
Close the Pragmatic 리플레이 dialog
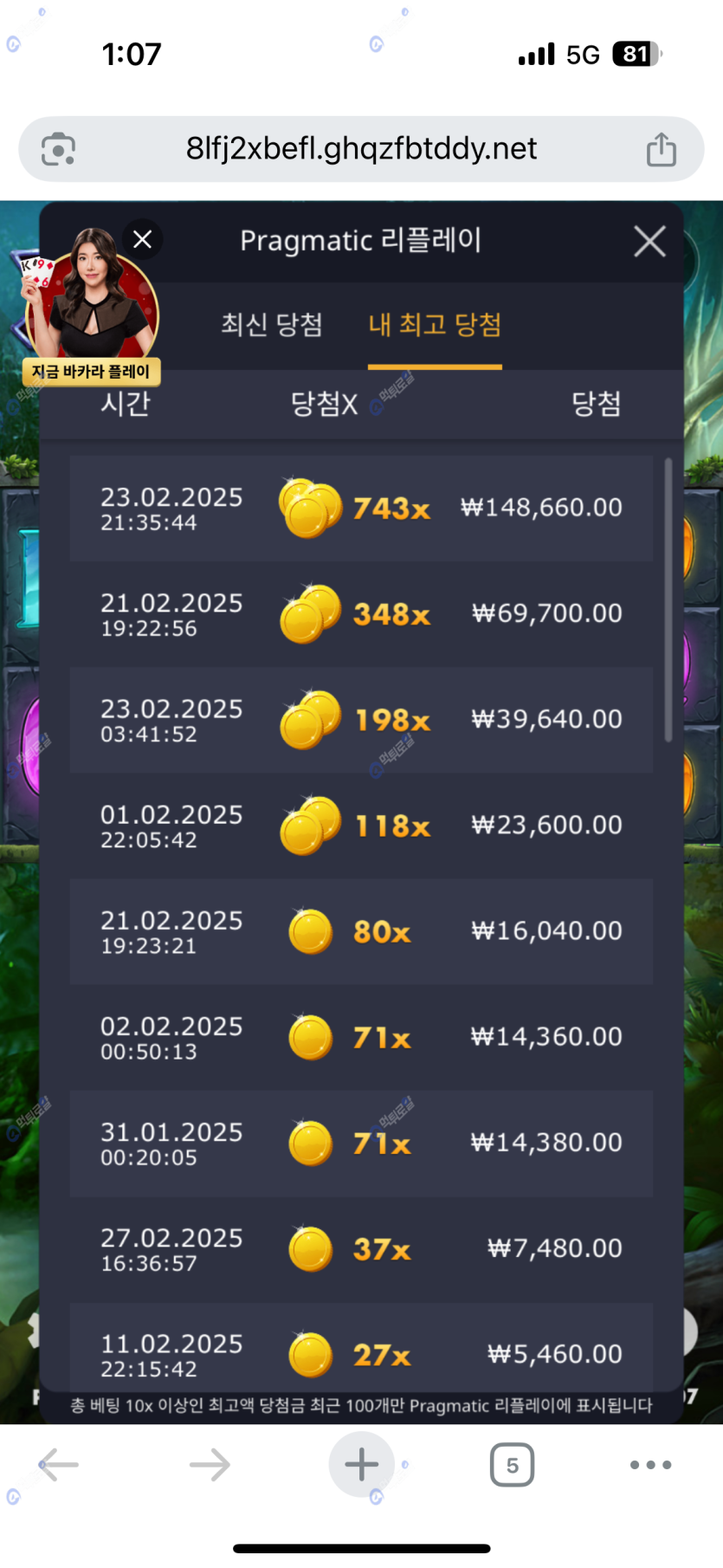(x=649, y=242)
